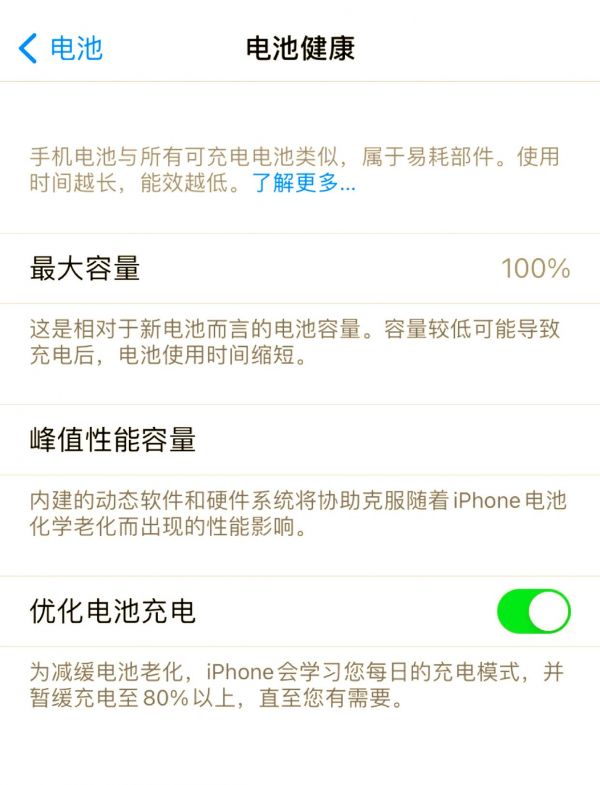Open the 了解更多 link

tap(303, 183)
